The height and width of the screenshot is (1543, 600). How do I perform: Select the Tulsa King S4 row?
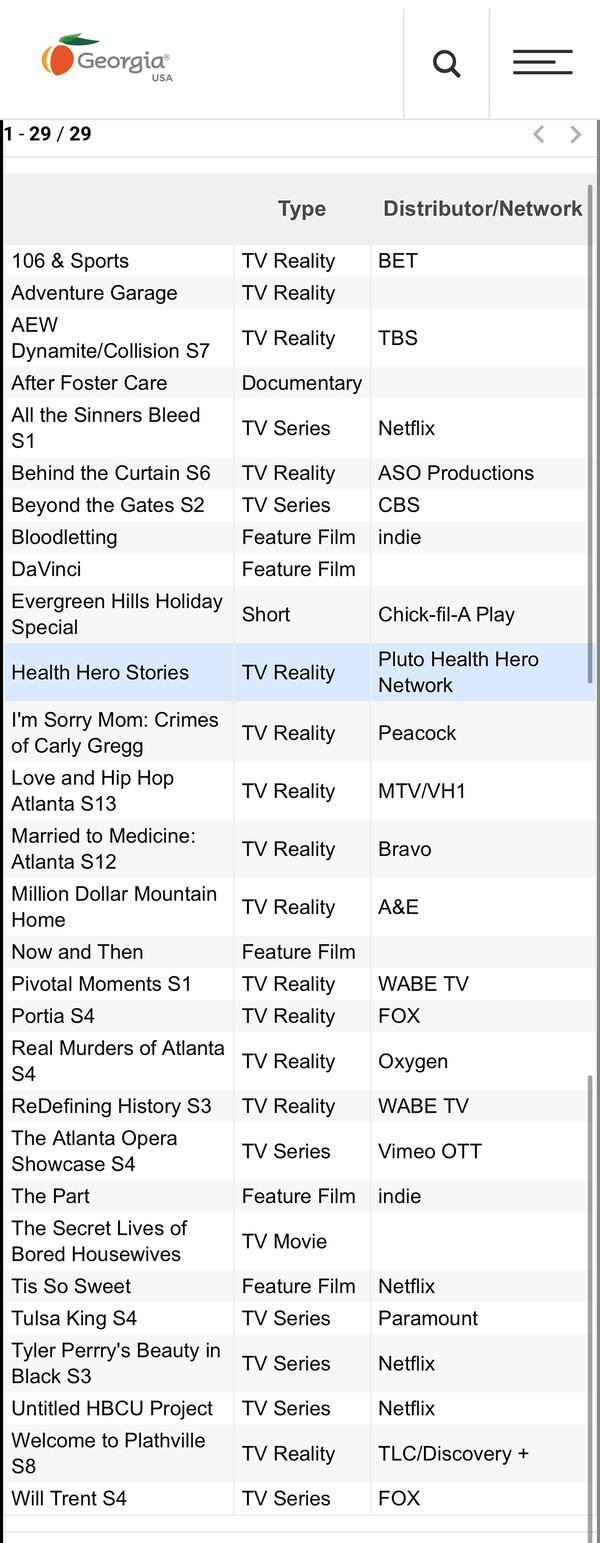pyautogui.click(x=74, y=1318)
